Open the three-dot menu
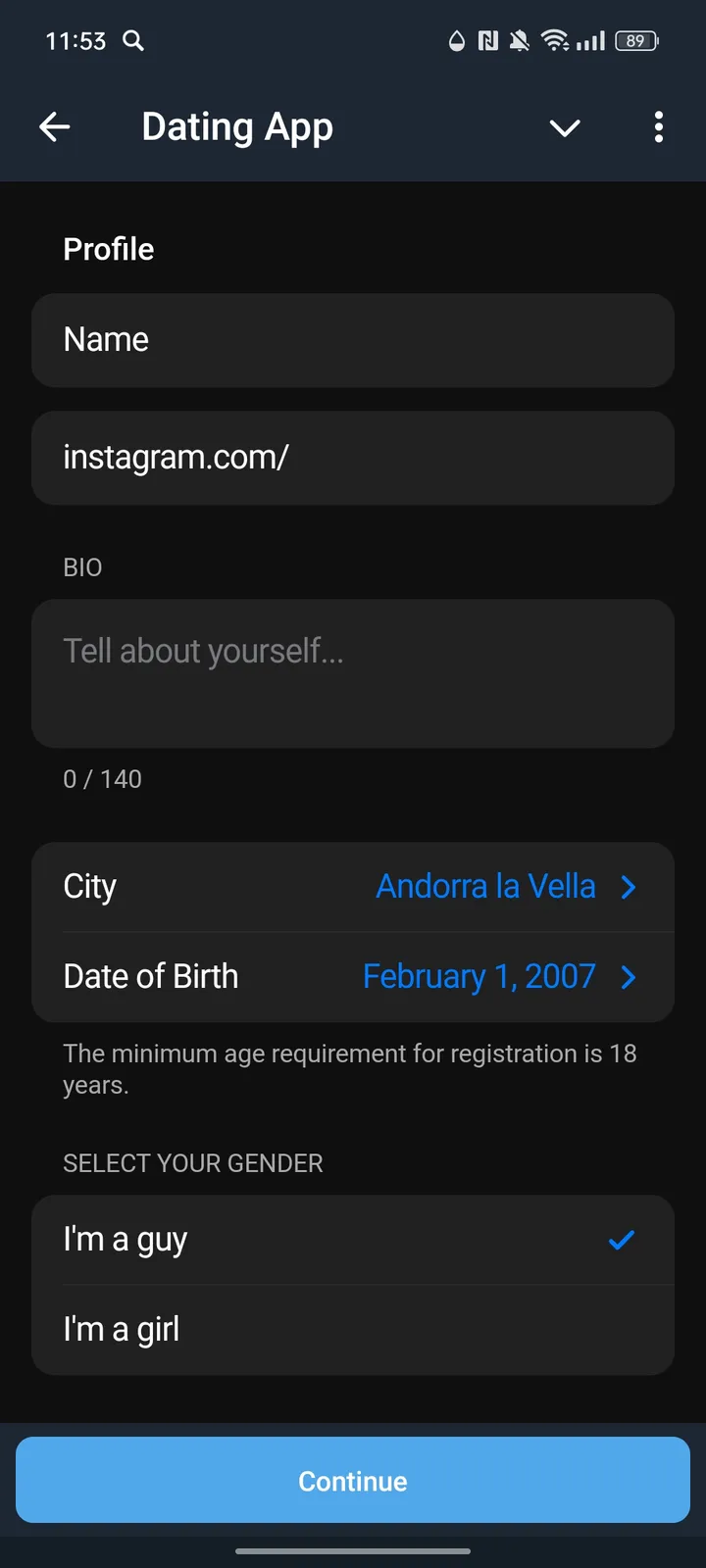The image size is (706, 1568). click(658, 126)
